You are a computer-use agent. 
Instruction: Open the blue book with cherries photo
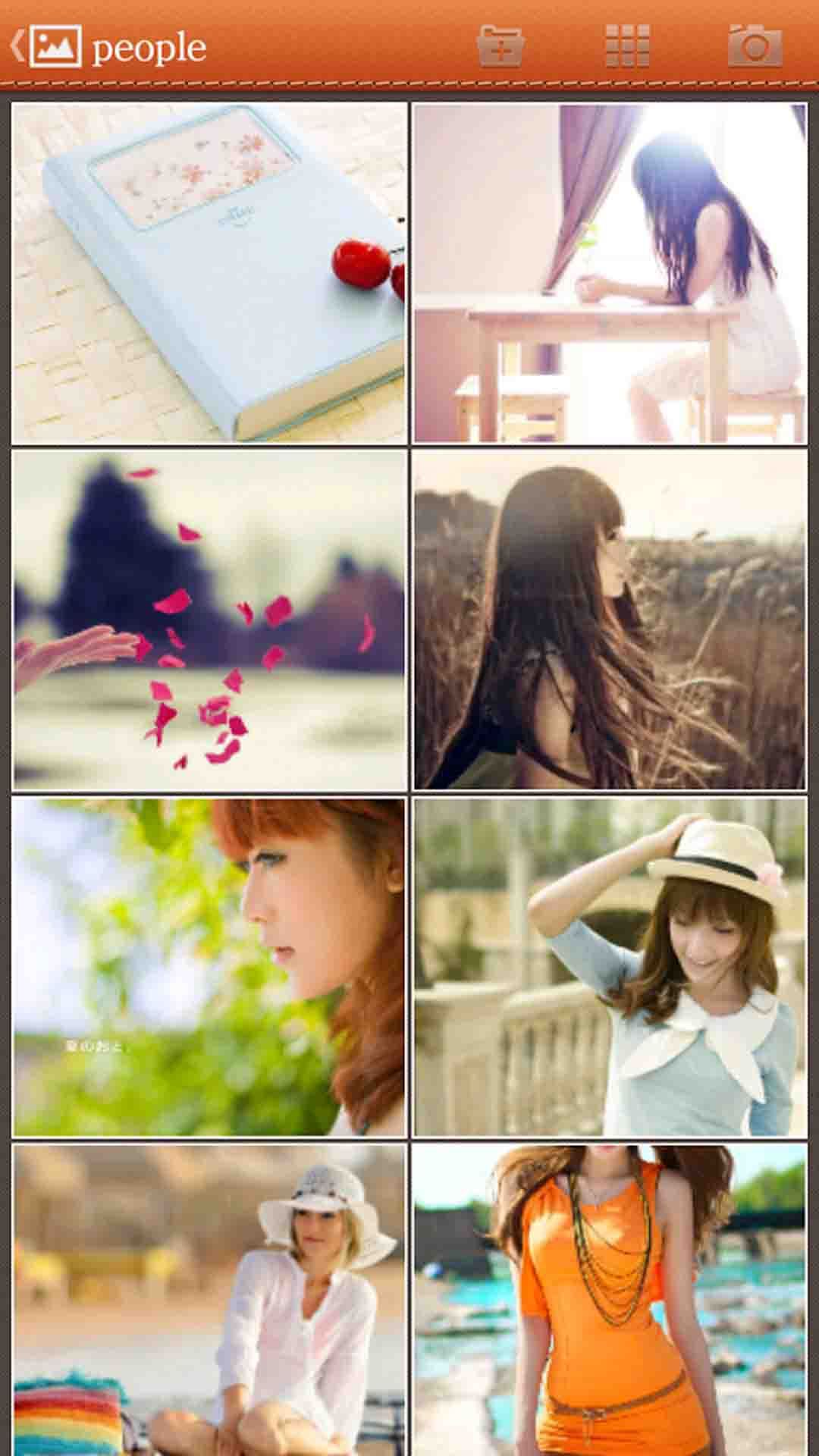pyautogui.click(x=209, y=274)
